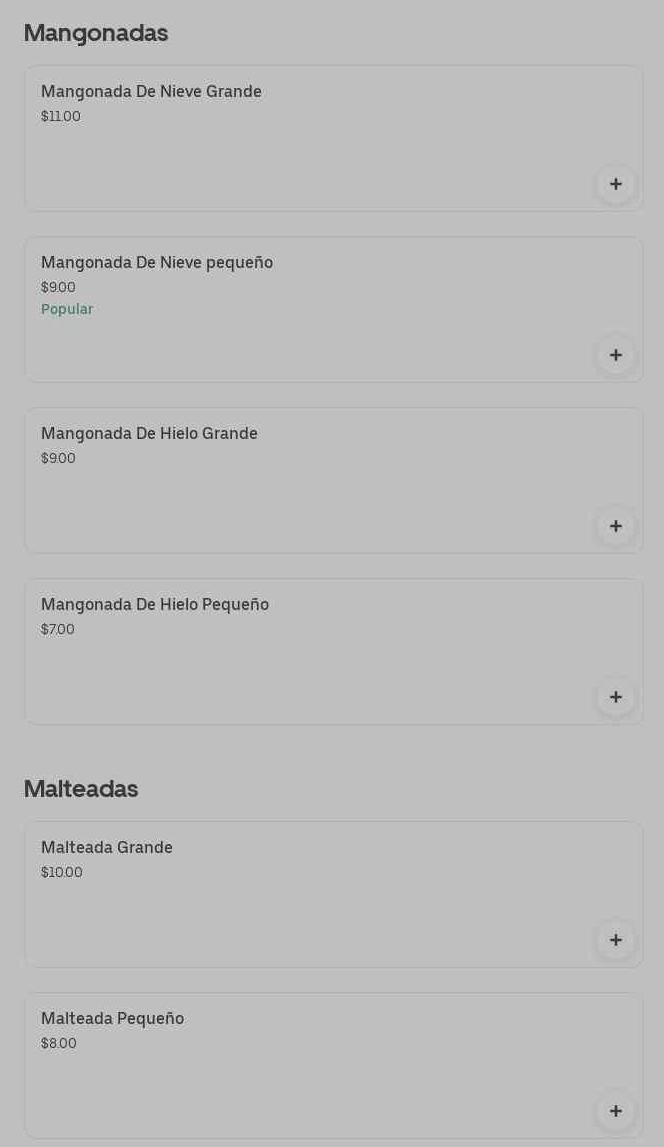
Task: Add Mangonada De Hielo Grande to cart
Action: 615,526
